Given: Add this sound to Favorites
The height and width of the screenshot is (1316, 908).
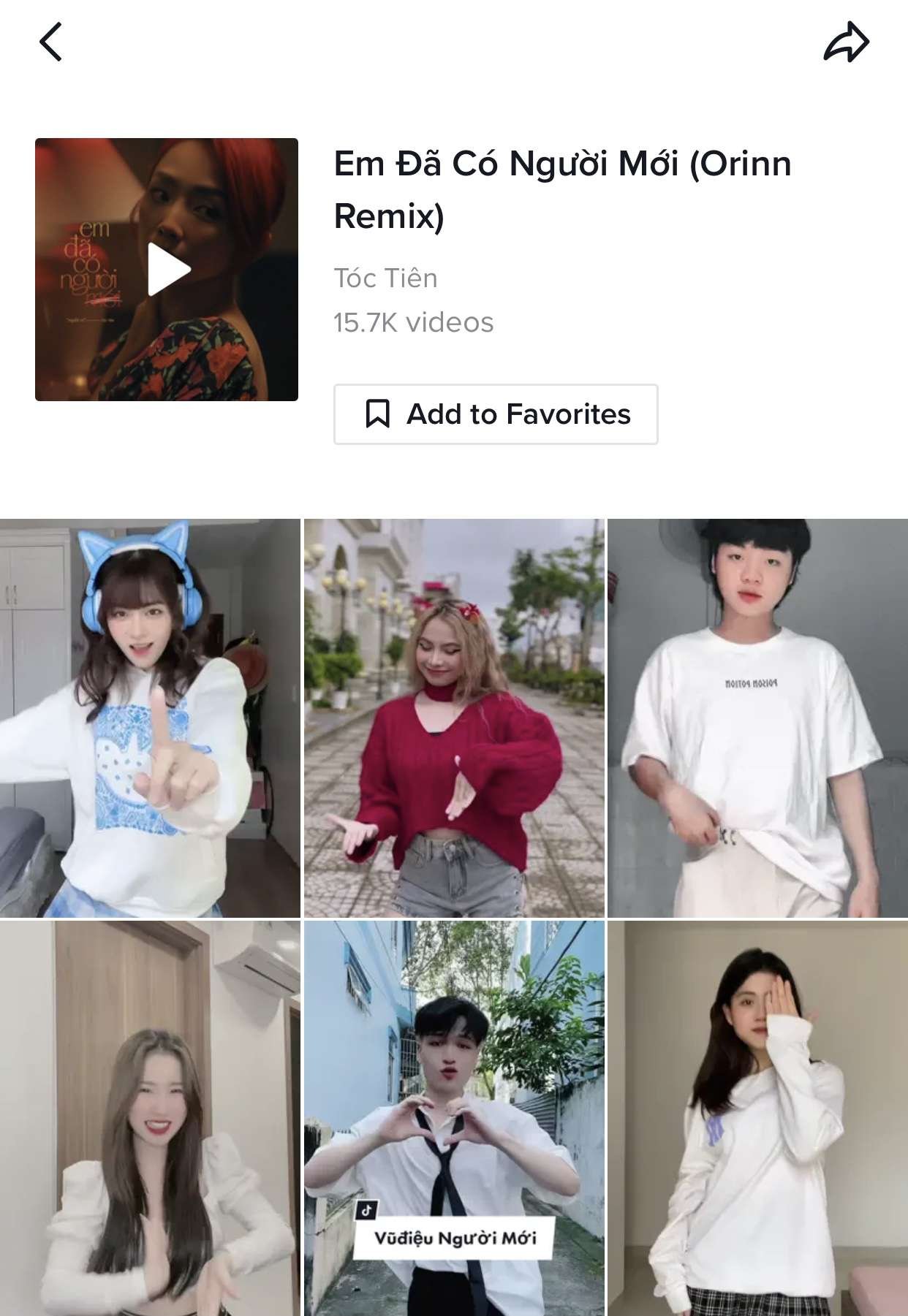Looking at the screenshot, I should (496, 414).
